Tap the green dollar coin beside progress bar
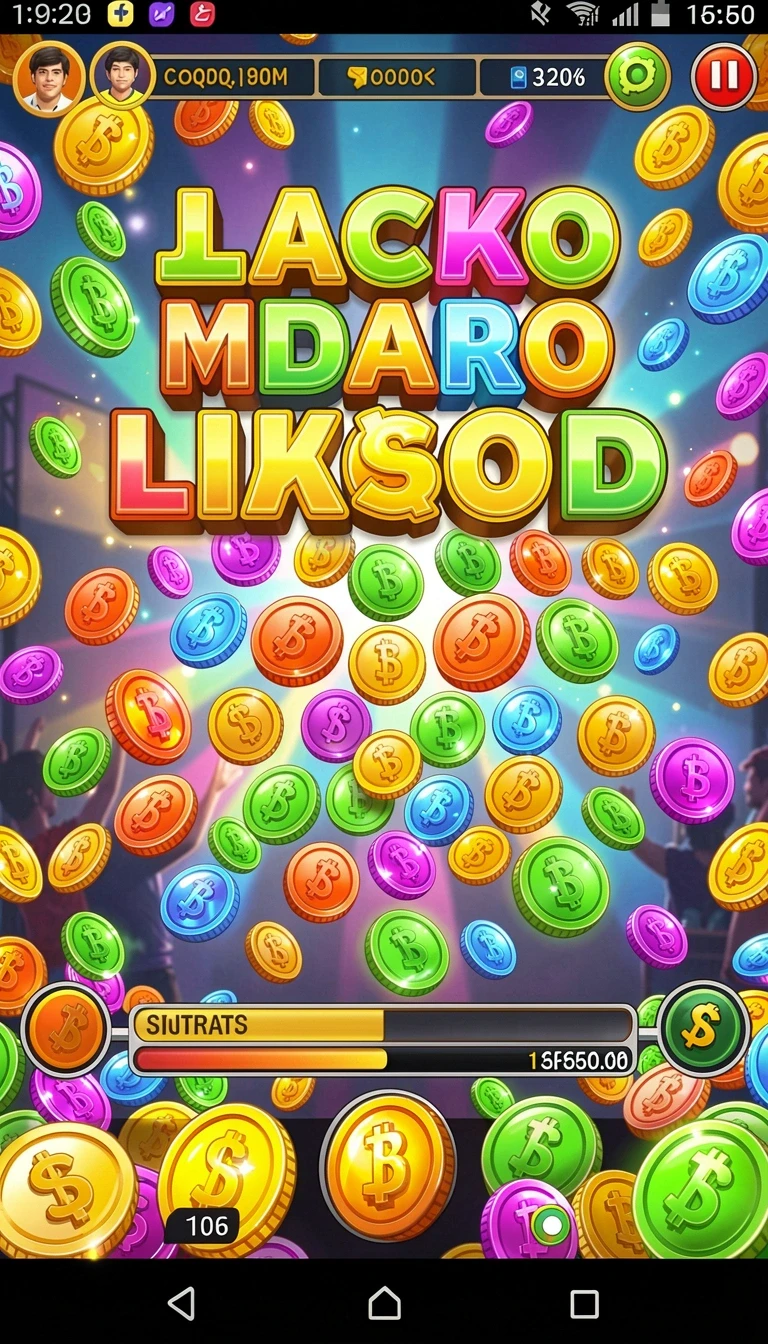The height and width of the screenshot is (1344, 768). point(704,1028)
